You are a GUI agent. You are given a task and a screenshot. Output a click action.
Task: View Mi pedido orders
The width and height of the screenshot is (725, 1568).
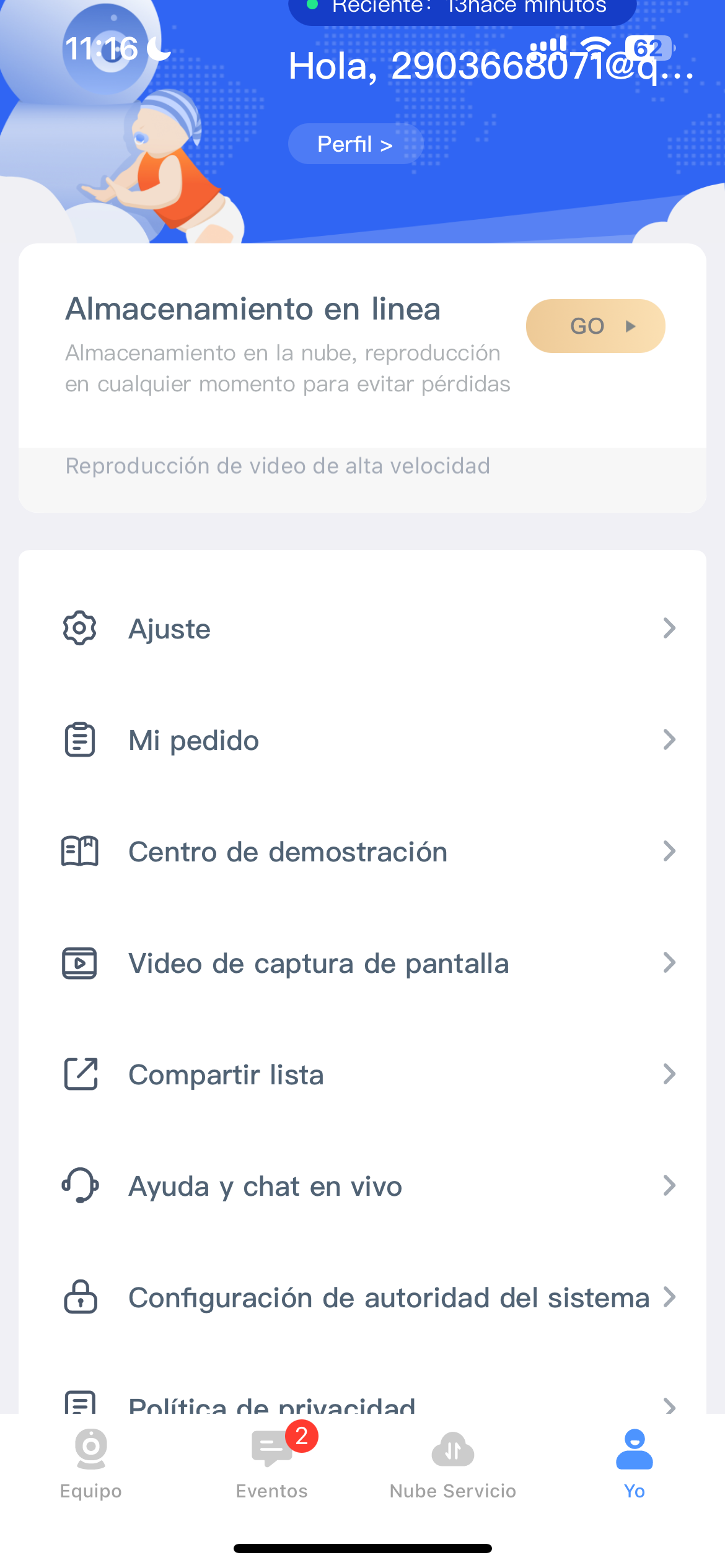[362, 740]
